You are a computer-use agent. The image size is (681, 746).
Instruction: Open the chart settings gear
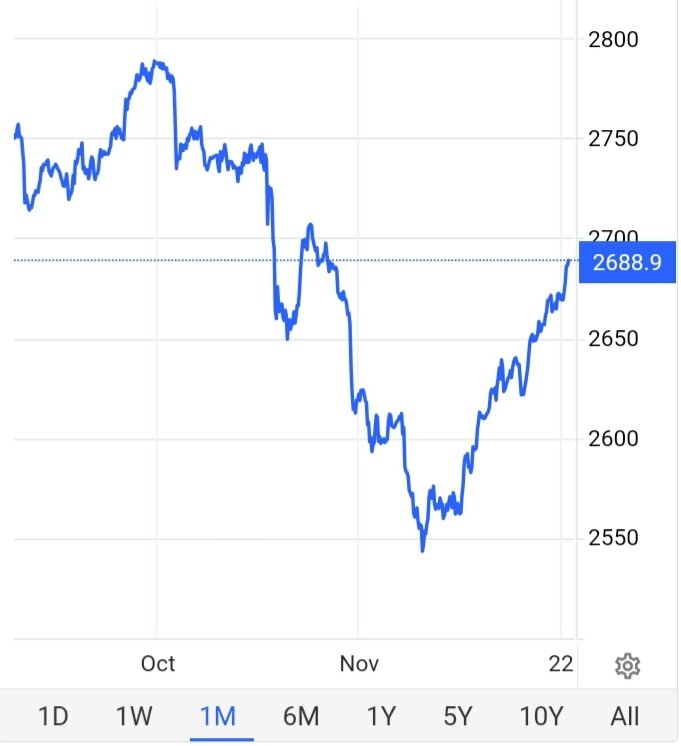628,665
